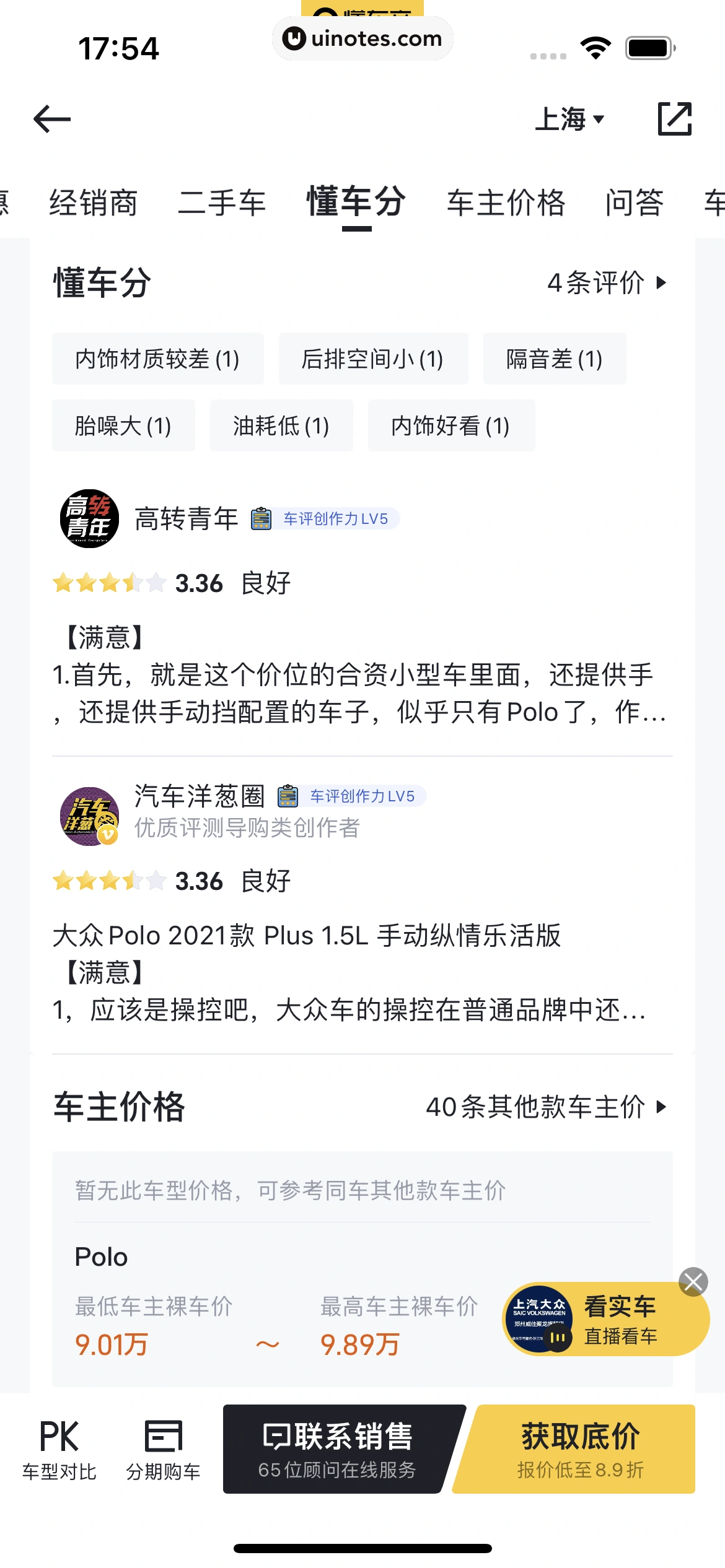This screenshot has width=725, height=1568.
Task: Go back using the arrow icon
Action: 52,119
